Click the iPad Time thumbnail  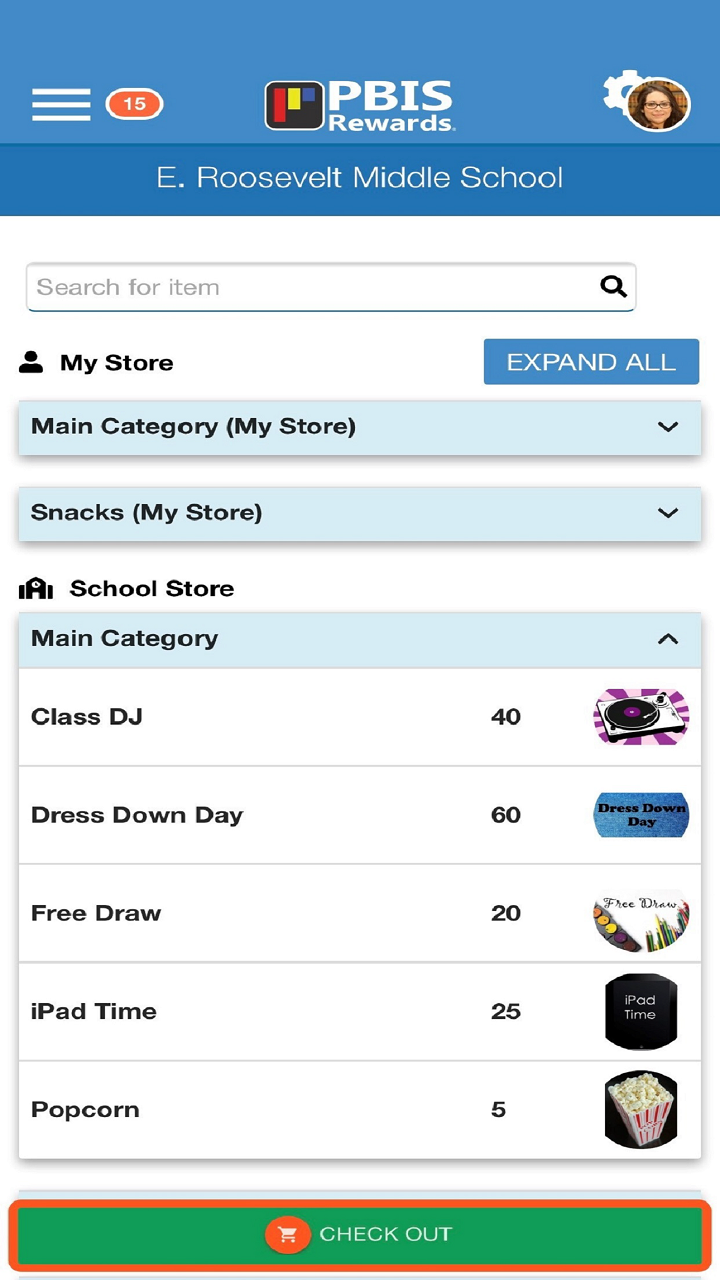pyautogui.click(x=641, y=1011)
